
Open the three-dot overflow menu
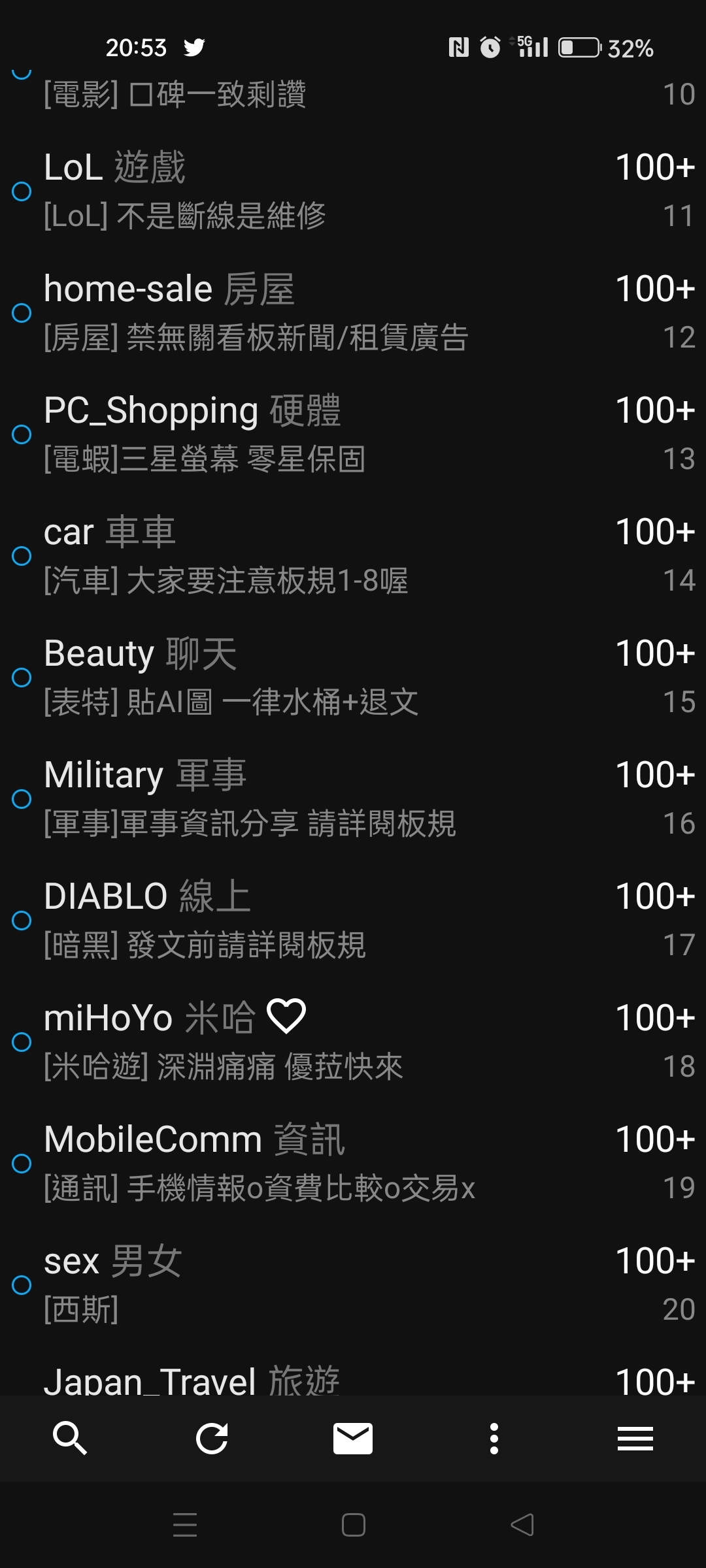[494, 1438]
